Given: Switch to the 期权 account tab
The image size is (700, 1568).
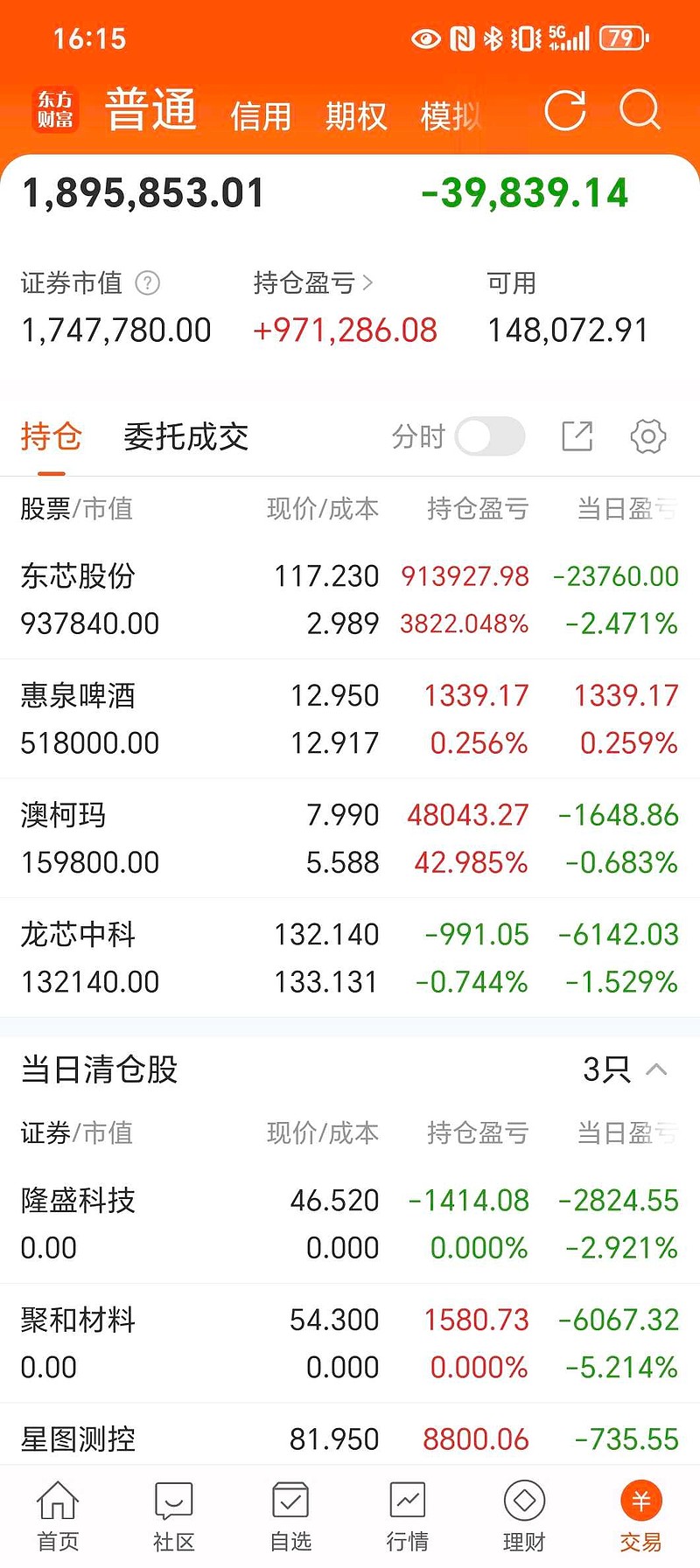Looking at the screenshot, I should (x=356, y=115).
